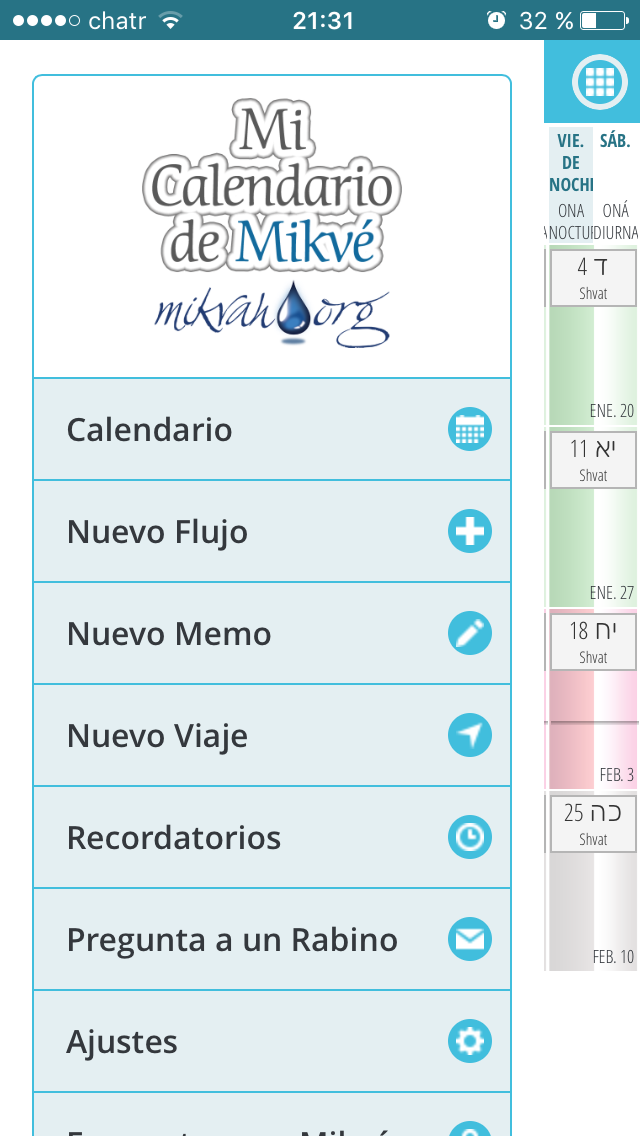View the 25 Shvat calendar day
The width and height of the screenshot is (640, 1136).
(x=593, y=823)
